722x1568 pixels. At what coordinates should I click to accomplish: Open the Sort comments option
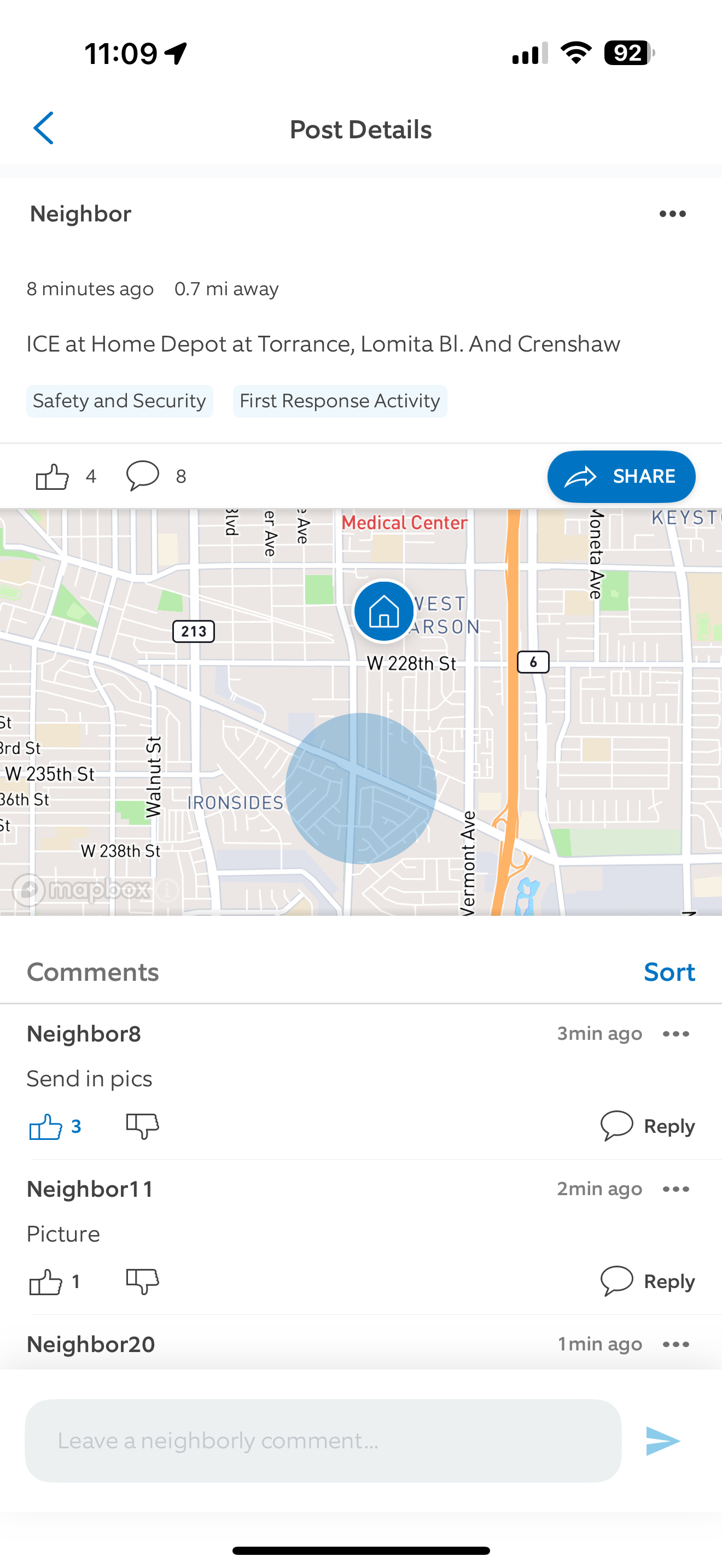(669, 972)
